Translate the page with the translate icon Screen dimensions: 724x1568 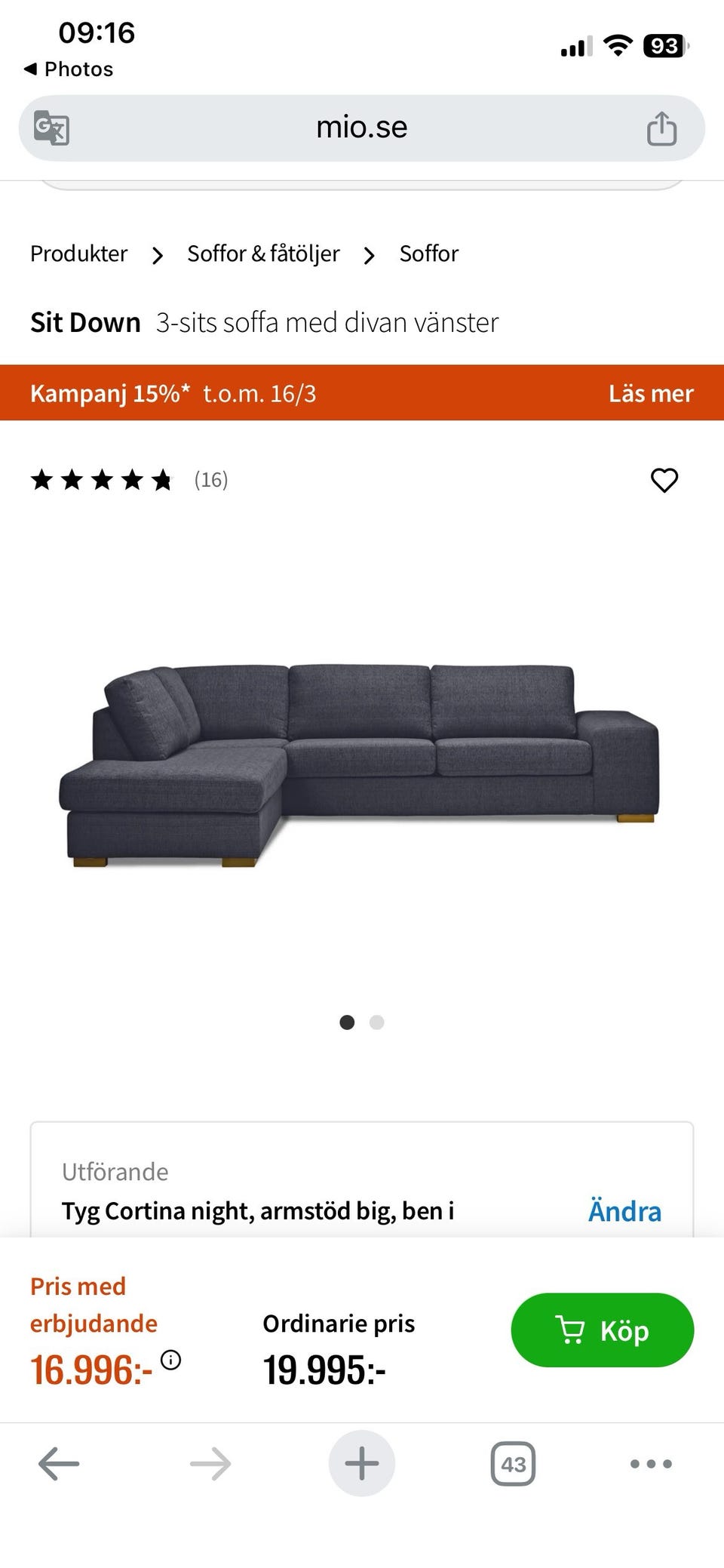tap(51, 128)
